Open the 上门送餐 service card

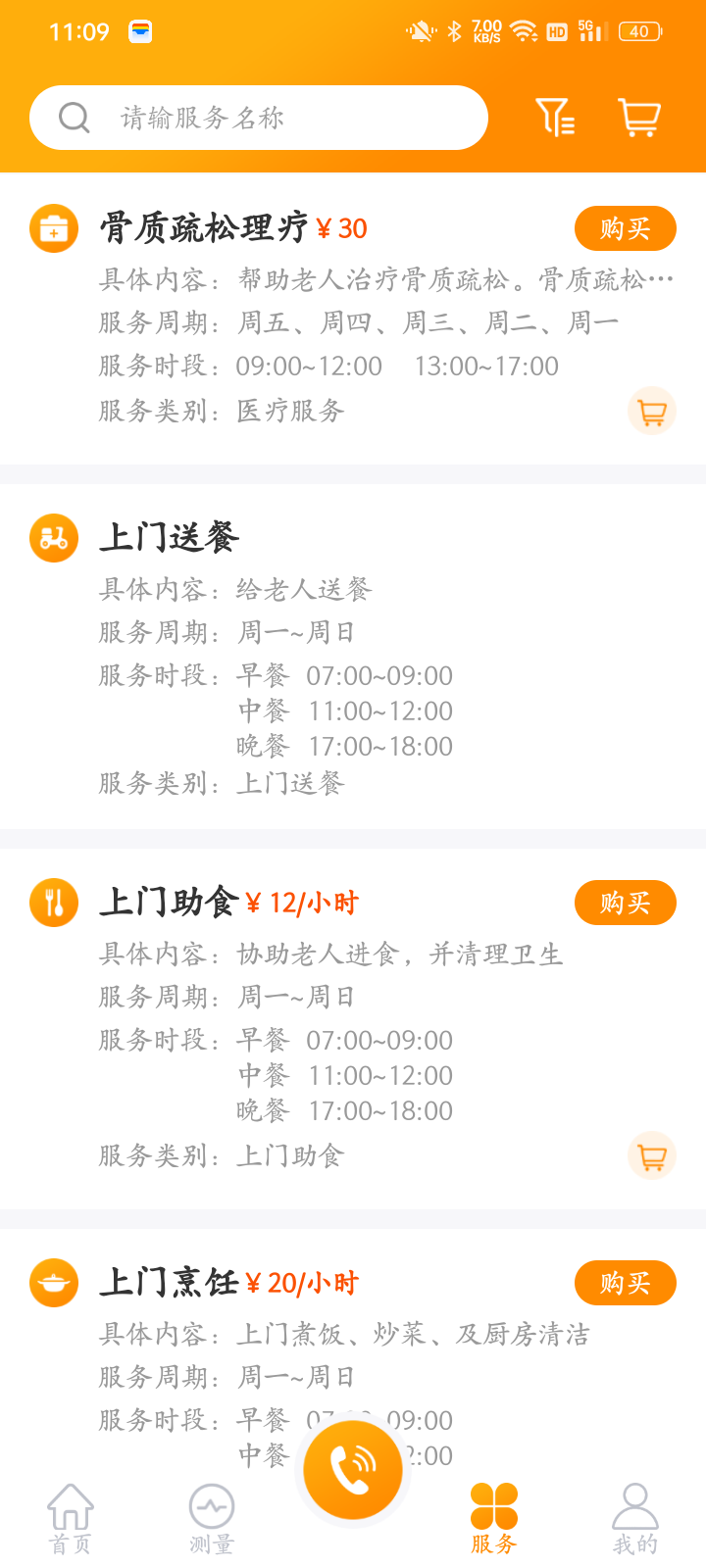353,657
